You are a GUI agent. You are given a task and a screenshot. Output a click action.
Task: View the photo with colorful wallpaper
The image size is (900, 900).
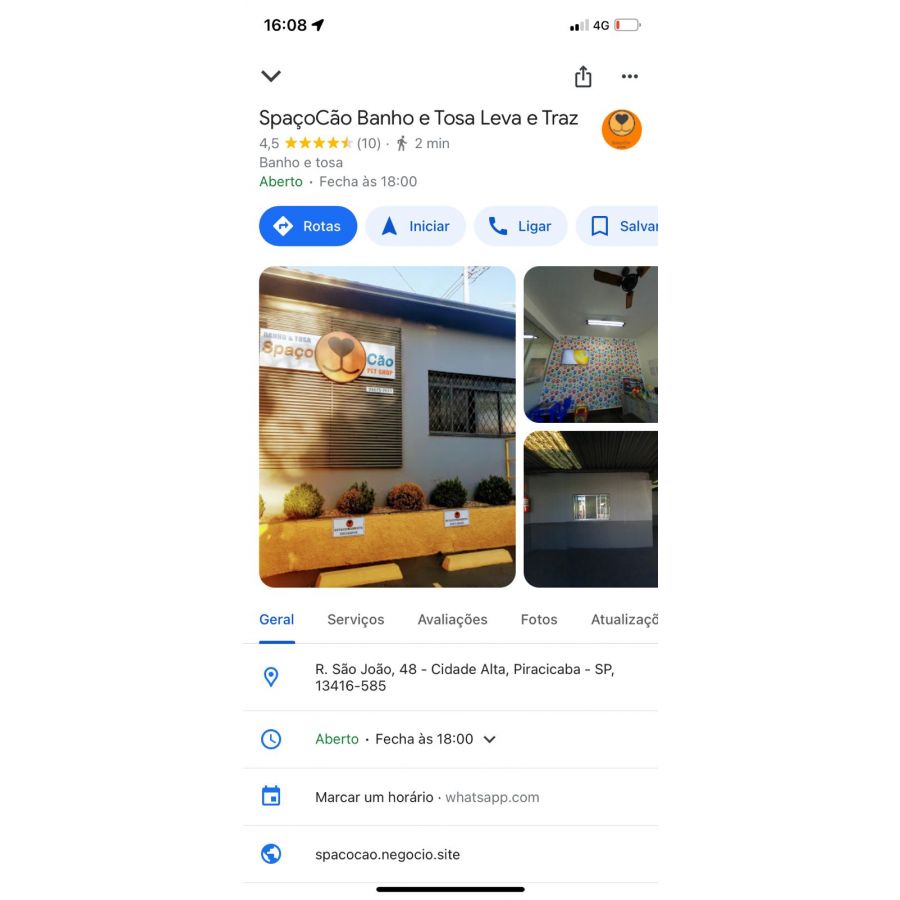[x=590, y=344]
